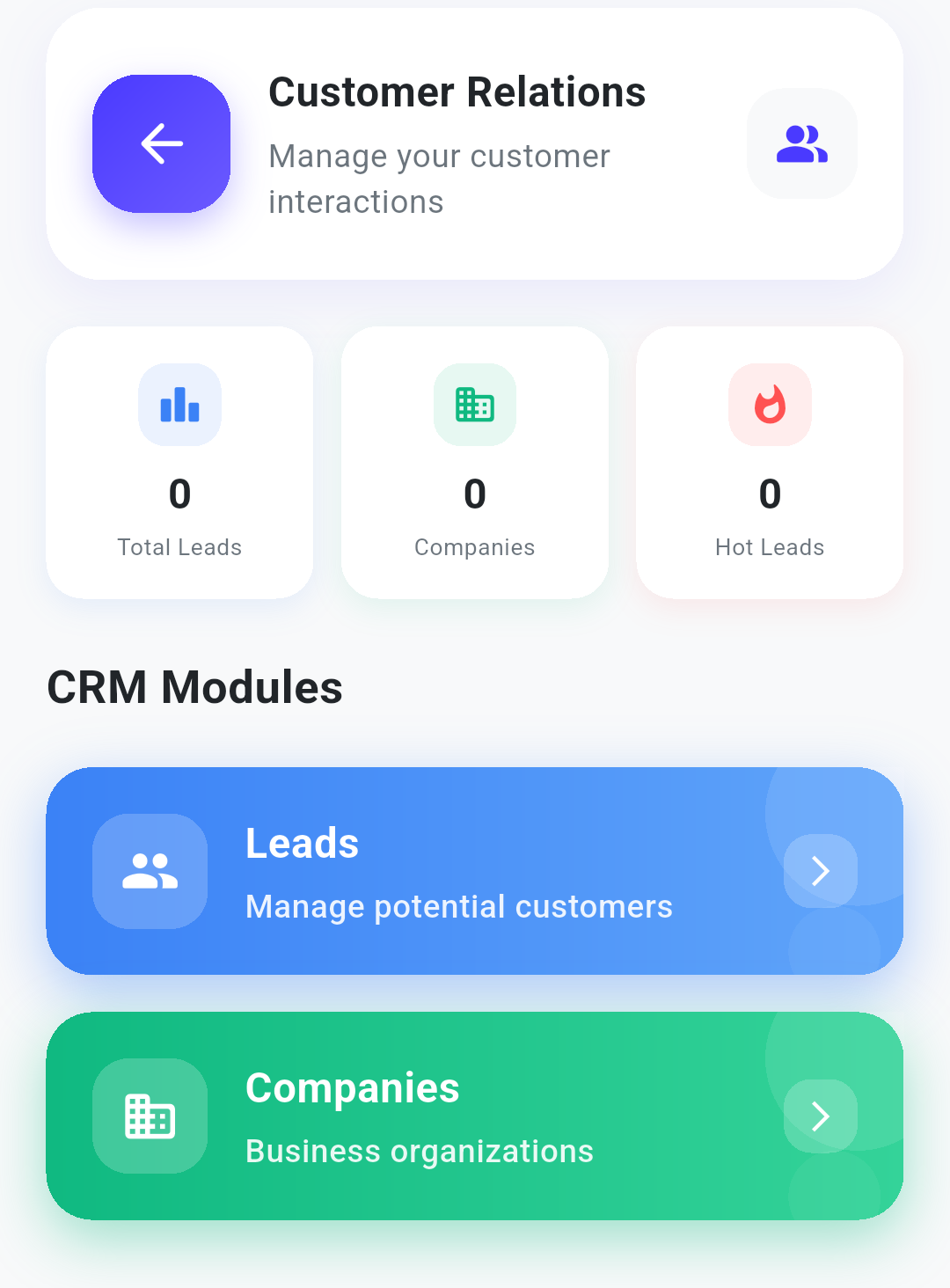Open the Companies stat card

[x=475, y=463]
